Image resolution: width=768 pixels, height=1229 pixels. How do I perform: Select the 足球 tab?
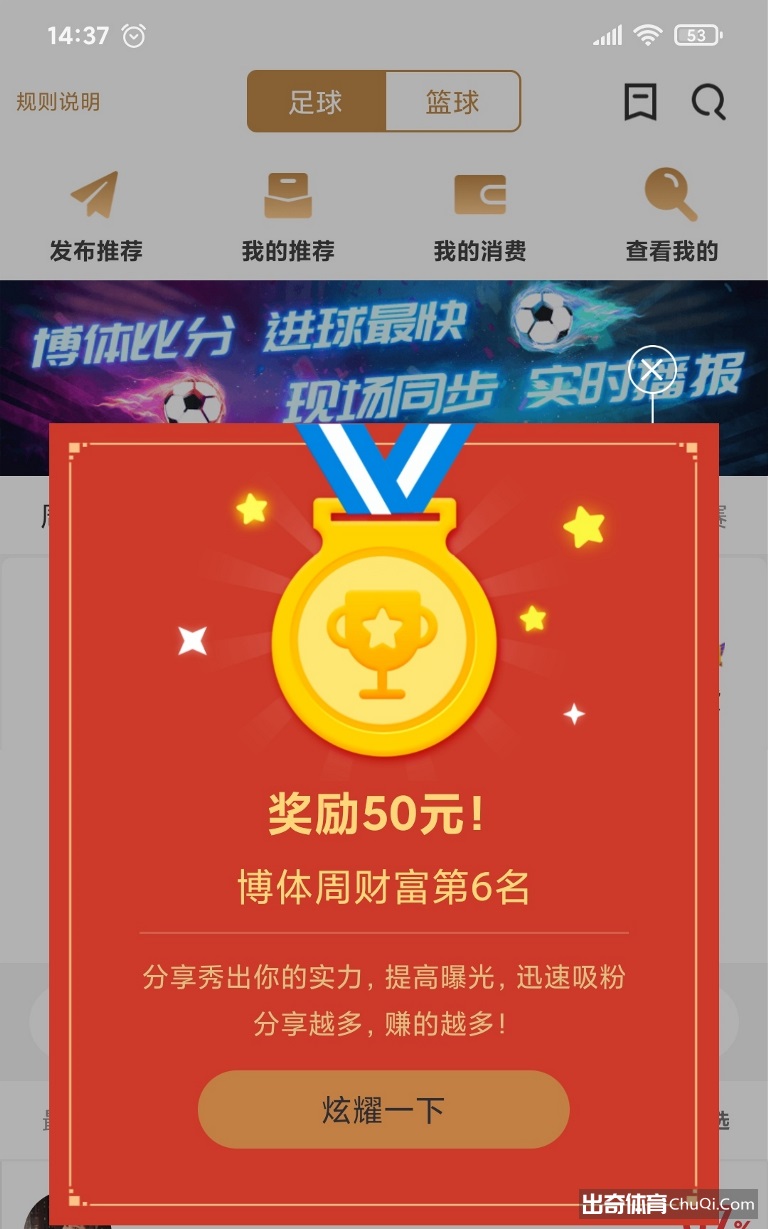[x=316, y=101]
